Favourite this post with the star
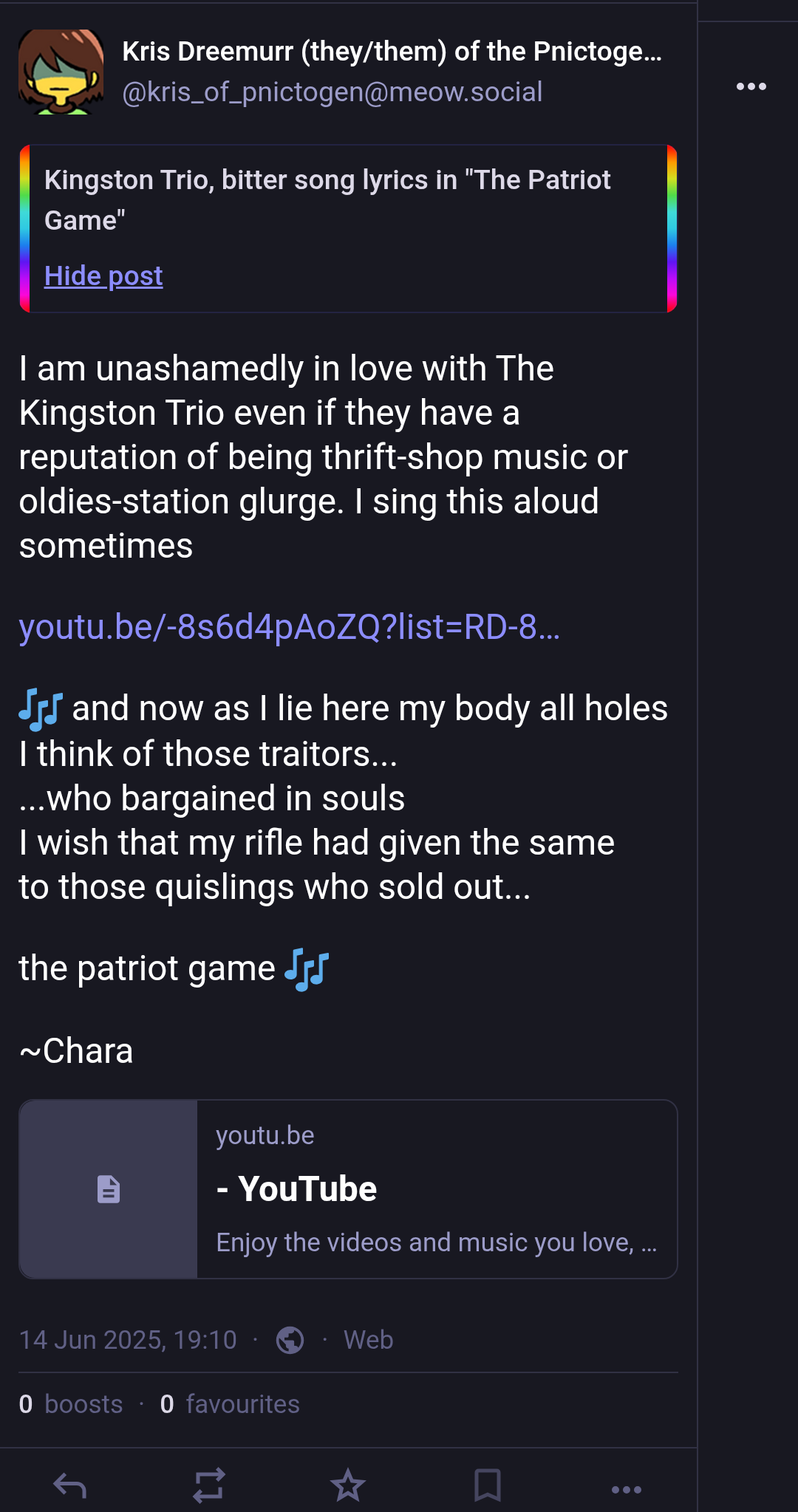 point(348,1485)
